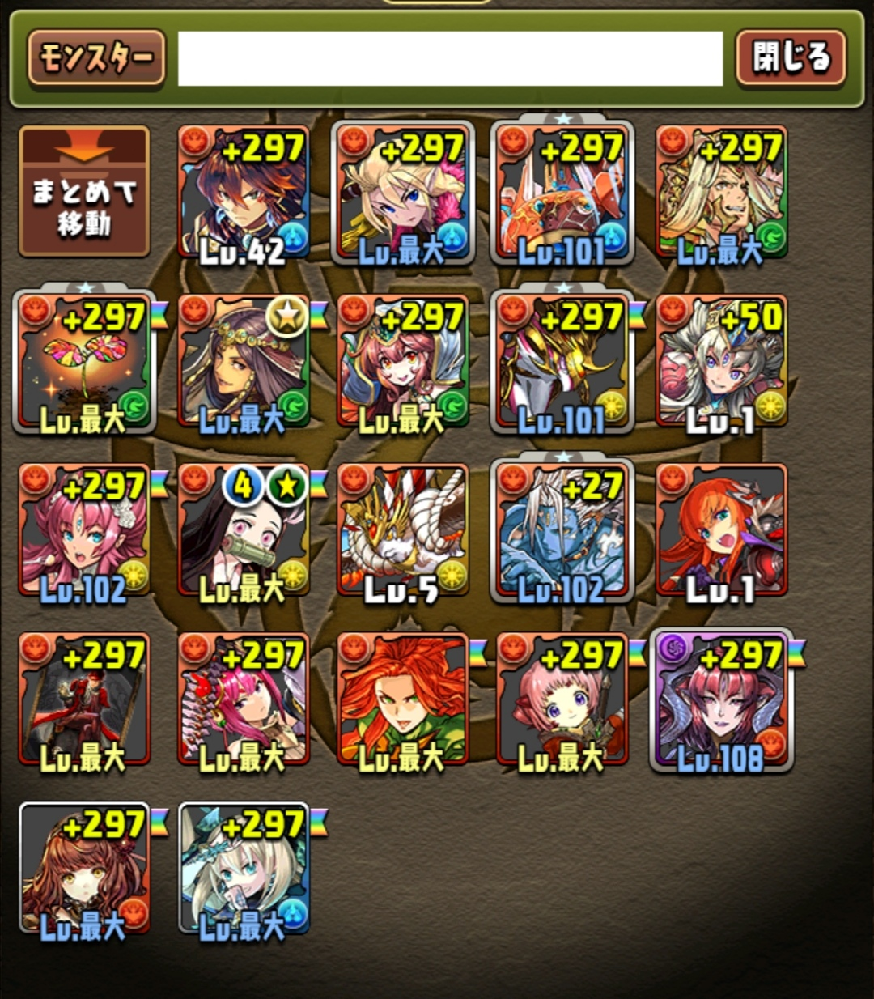Select the blue monster with +27

[562, 531]
